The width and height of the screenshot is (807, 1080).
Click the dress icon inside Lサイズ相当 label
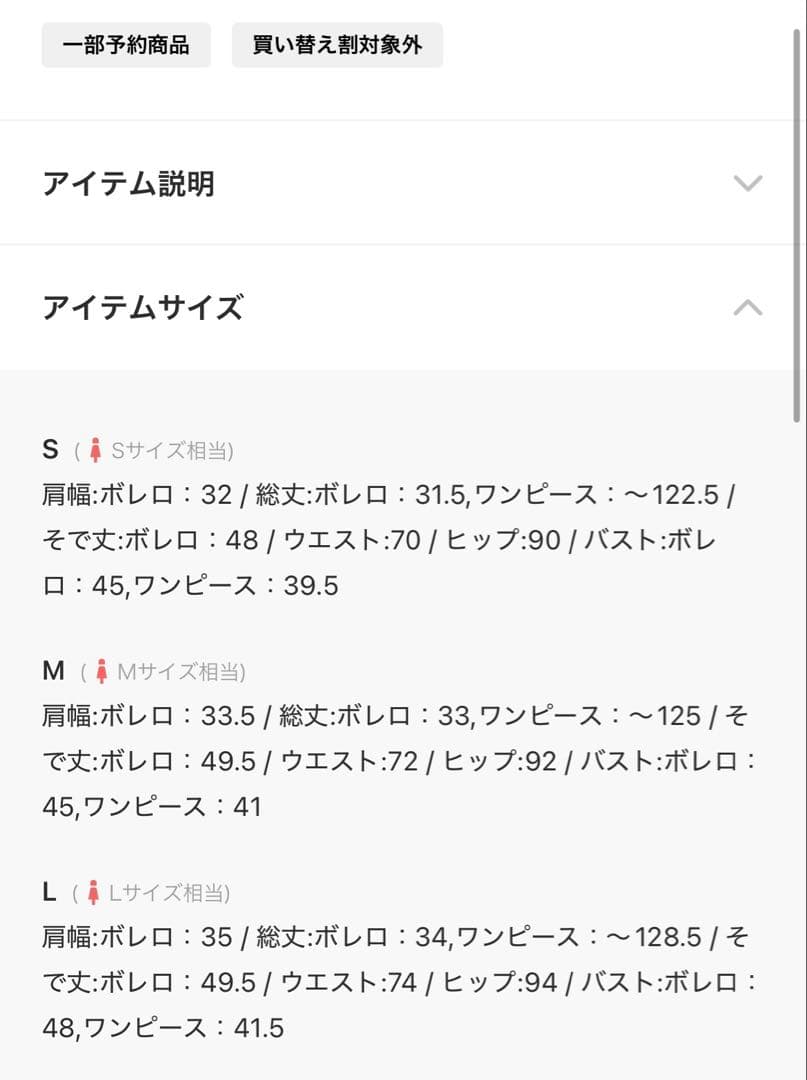[x=96, y=893]
